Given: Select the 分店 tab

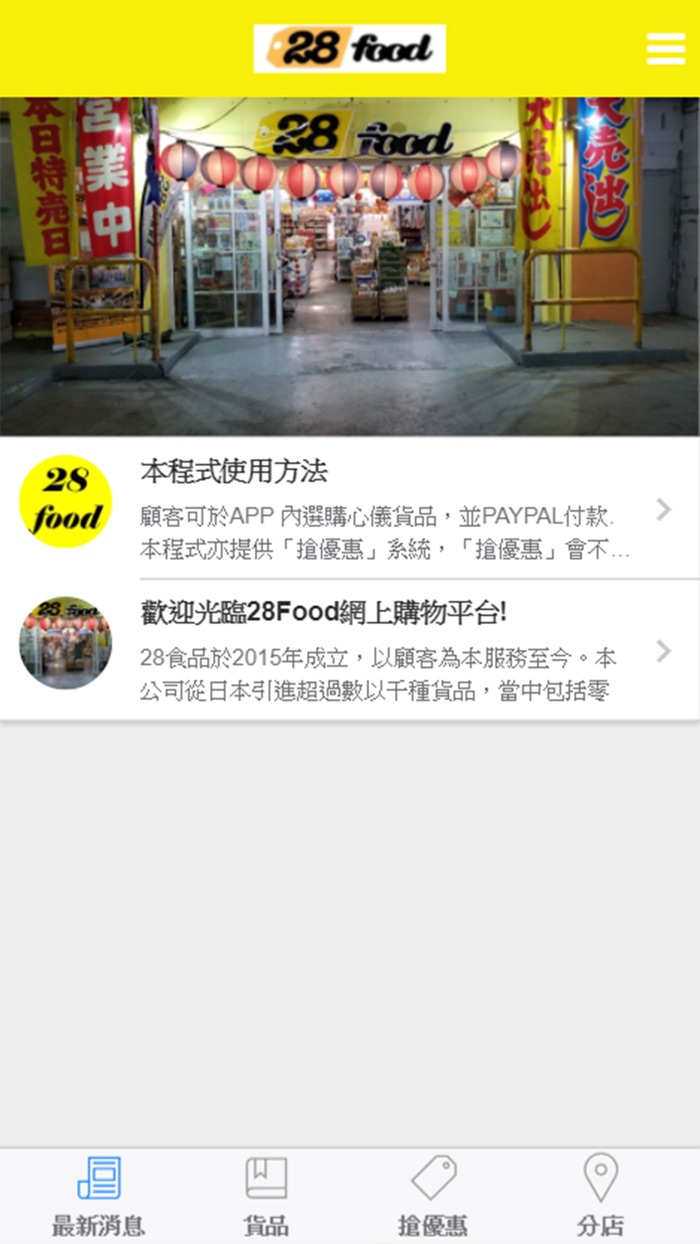Looking at the screenshot, I should pos(600,1196).
